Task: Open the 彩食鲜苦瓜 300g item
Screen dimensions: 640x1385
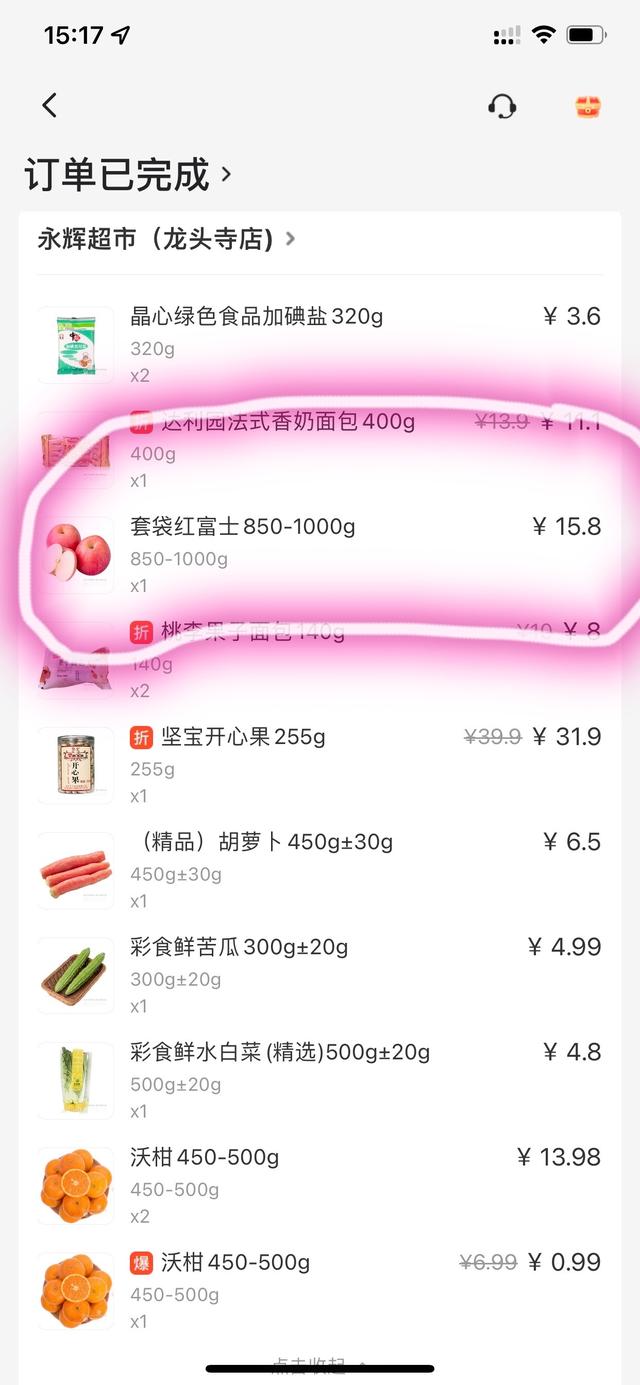Action: coord(239,947)
